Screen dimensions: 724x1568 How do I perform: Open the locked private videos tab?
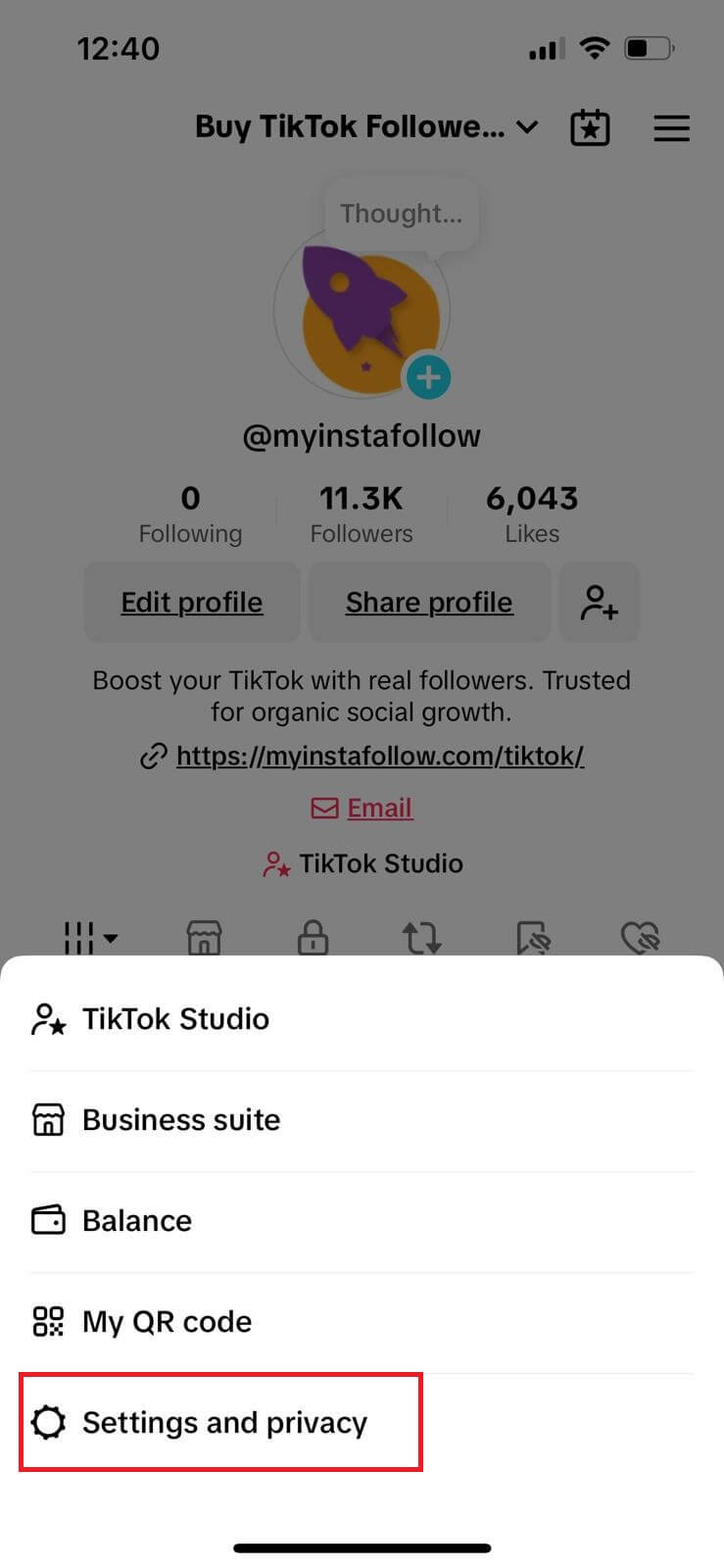pos(313,938)
